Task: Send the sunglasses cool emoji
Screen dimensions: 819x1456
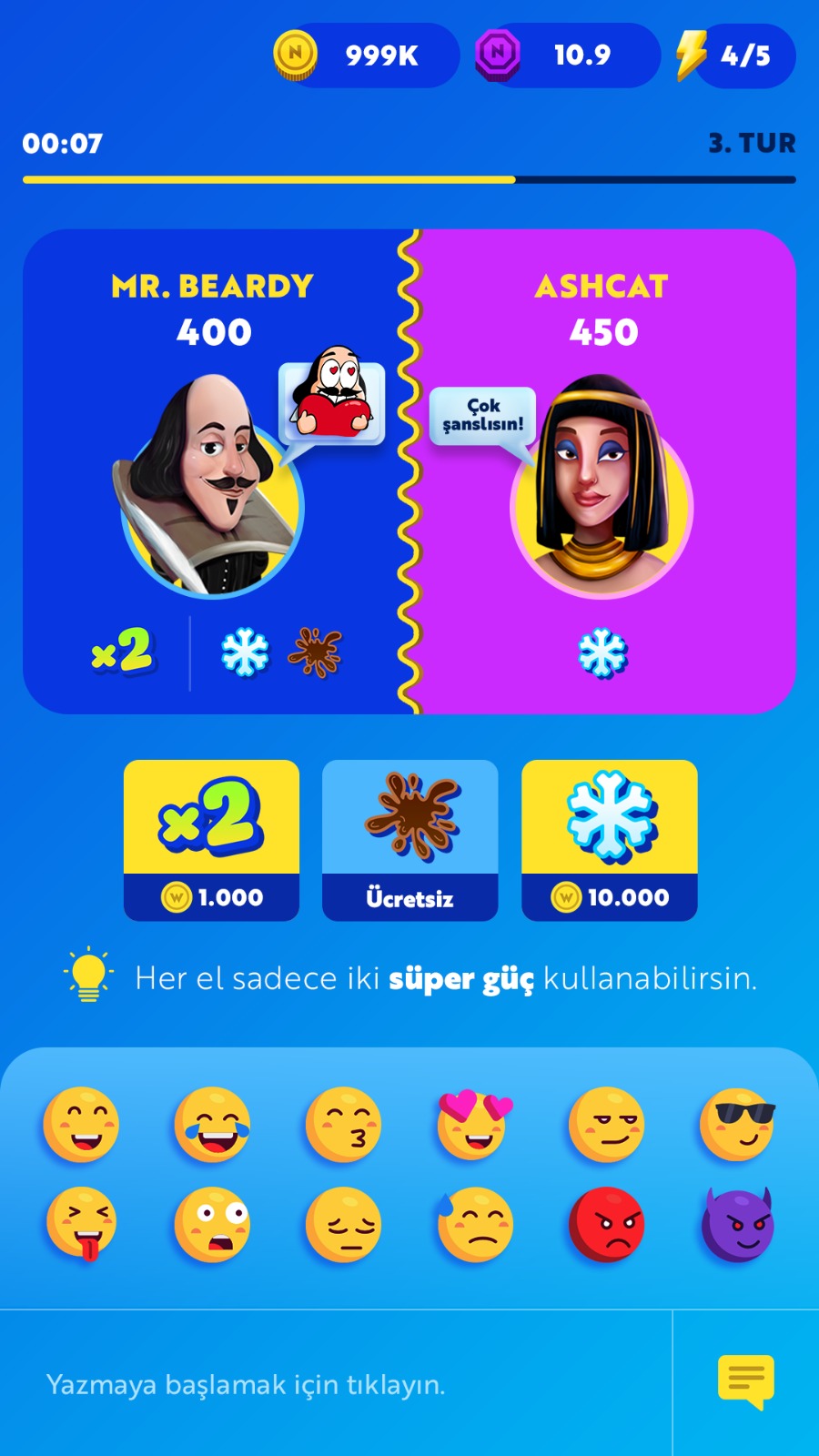Action: (x=737, y=1125)
